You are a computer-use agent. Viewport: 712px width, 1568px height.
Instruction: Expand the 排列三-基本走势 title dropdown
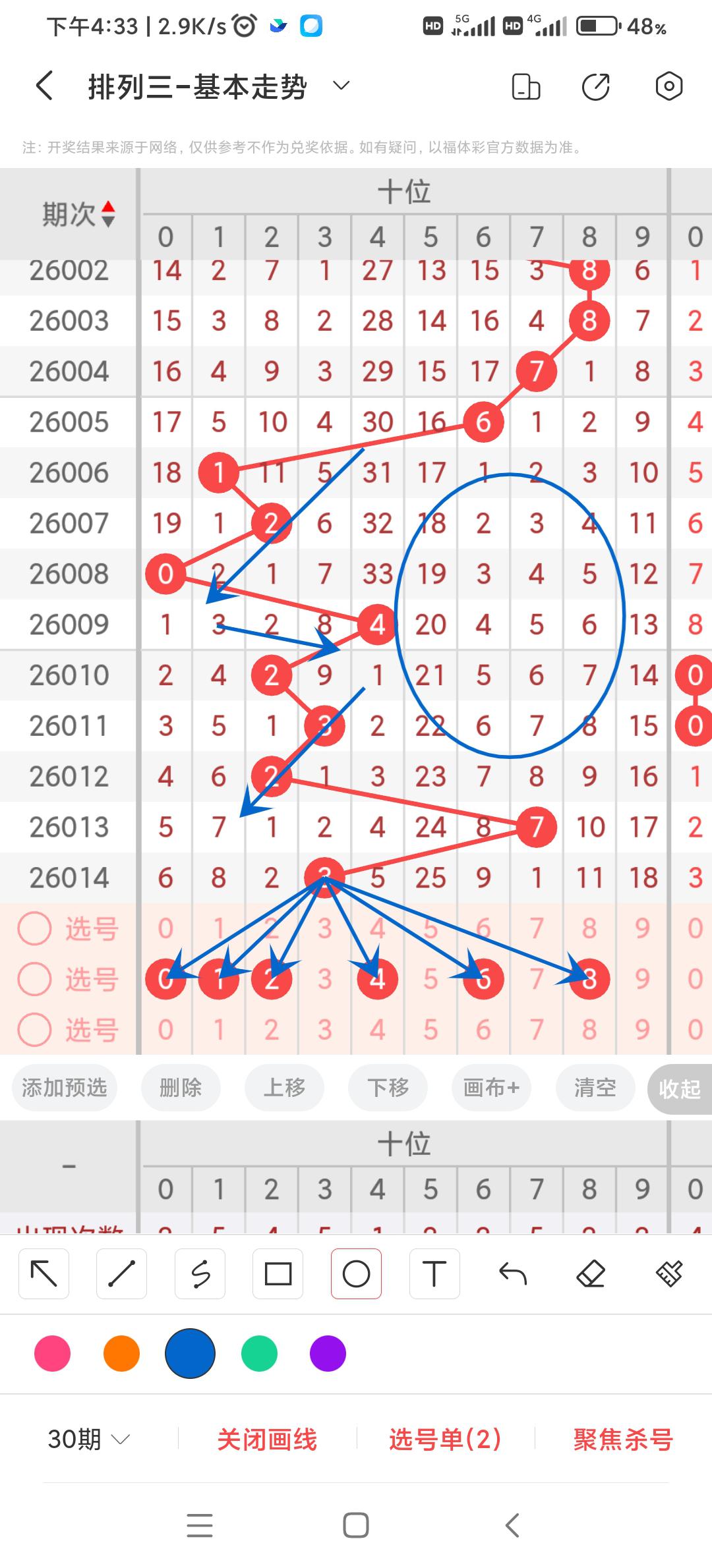[x=341, y=86]
